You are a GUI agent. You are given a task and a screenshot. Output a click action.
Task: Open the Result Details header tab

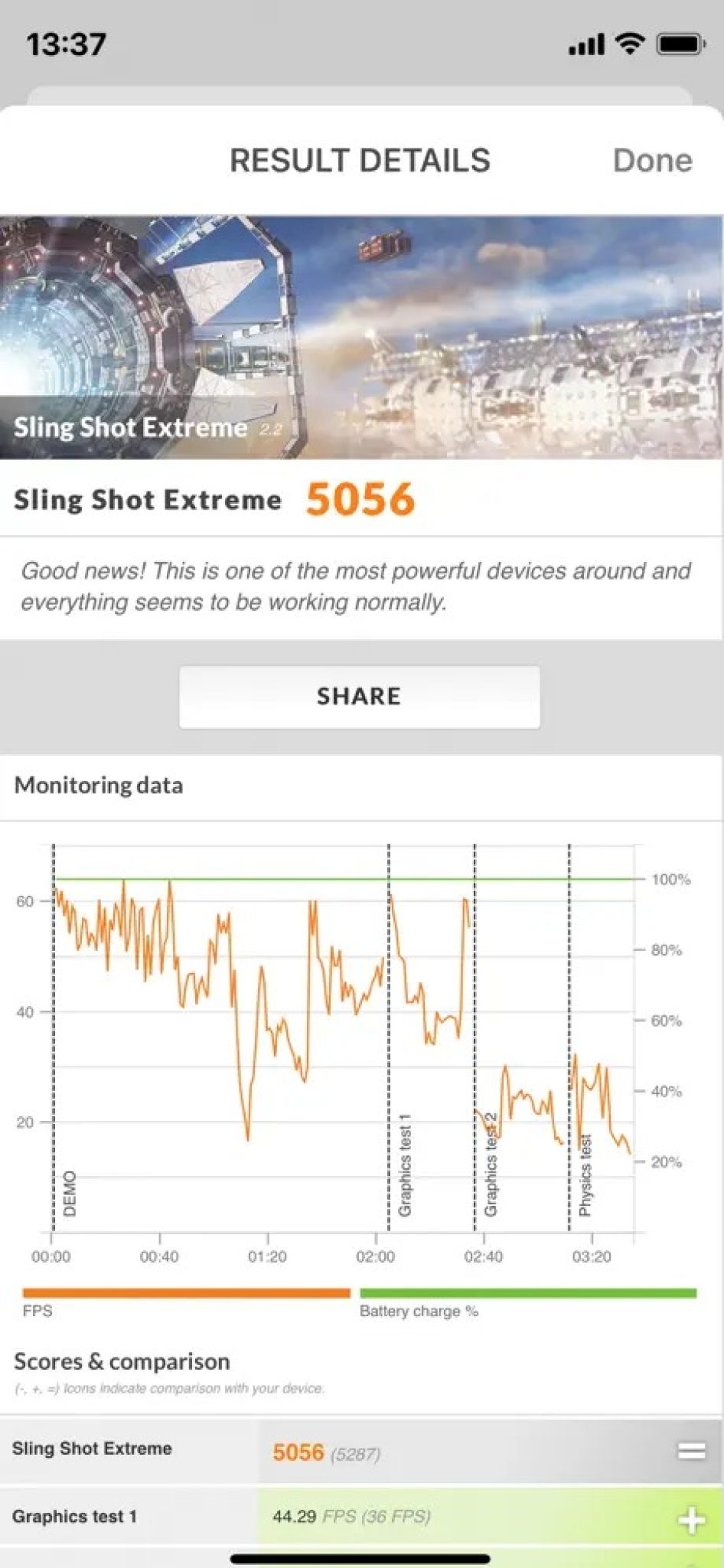(361, 161)
